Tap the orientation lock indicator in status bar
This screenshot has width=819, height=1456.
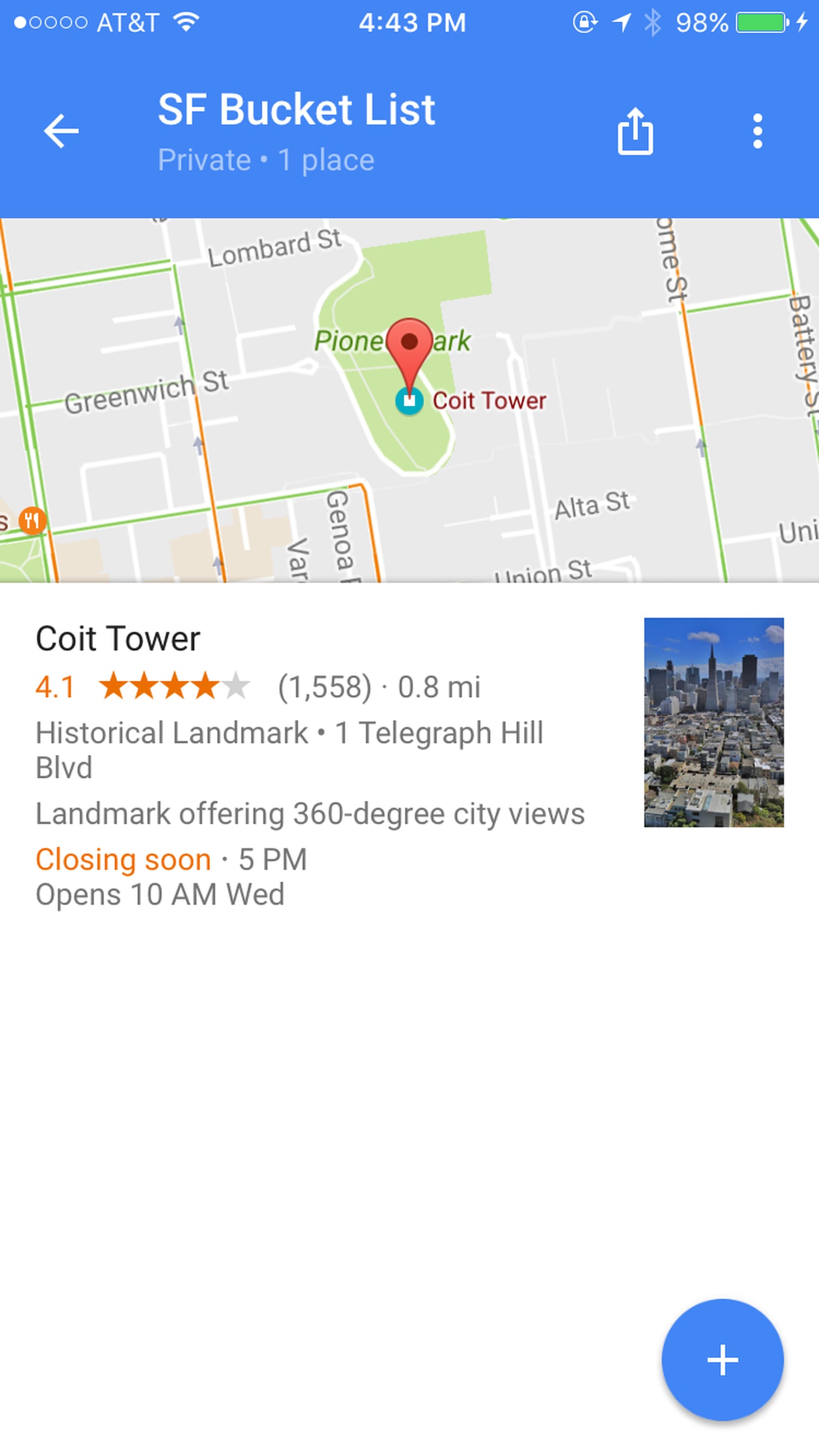[585, 21]
